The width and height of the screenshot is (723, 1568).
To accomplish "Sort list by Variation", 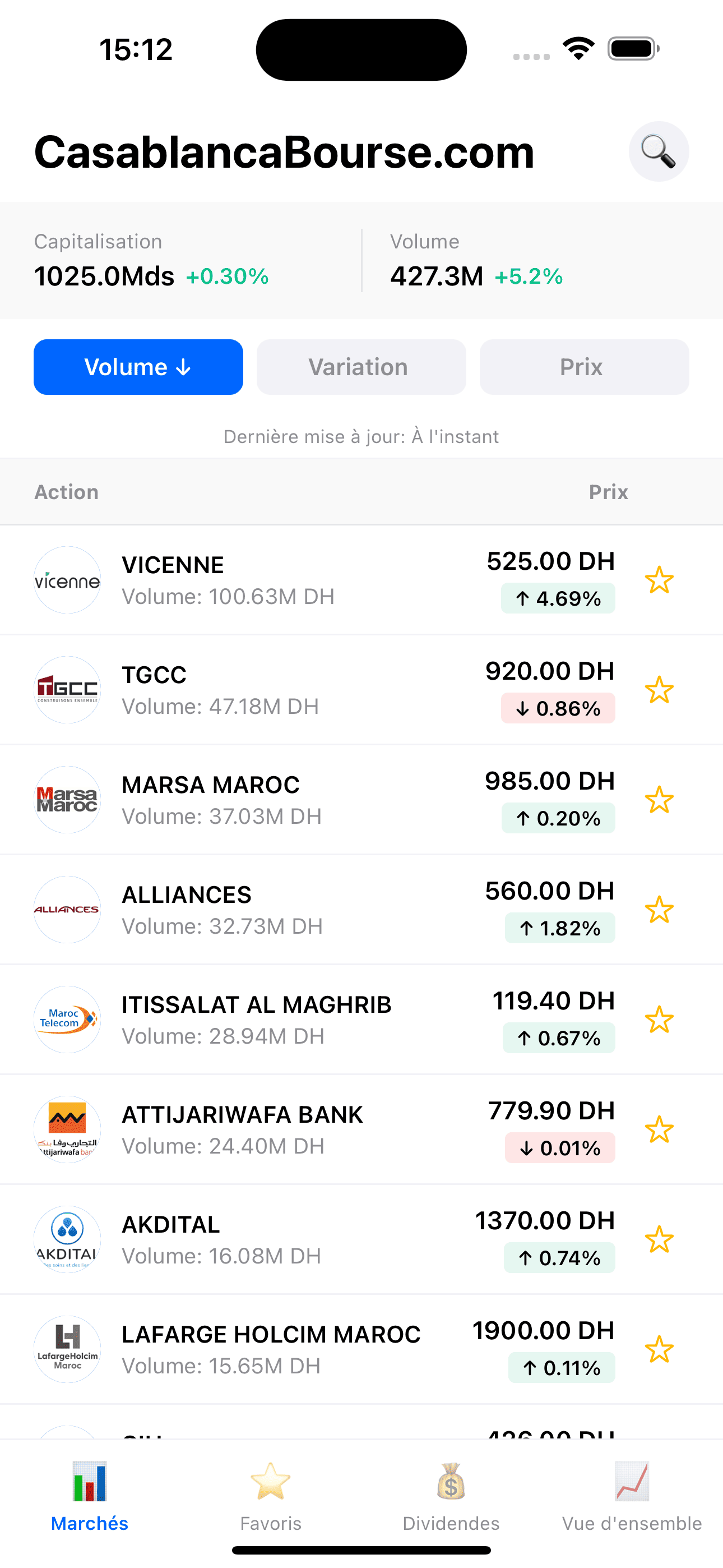I will coord(361,366).
